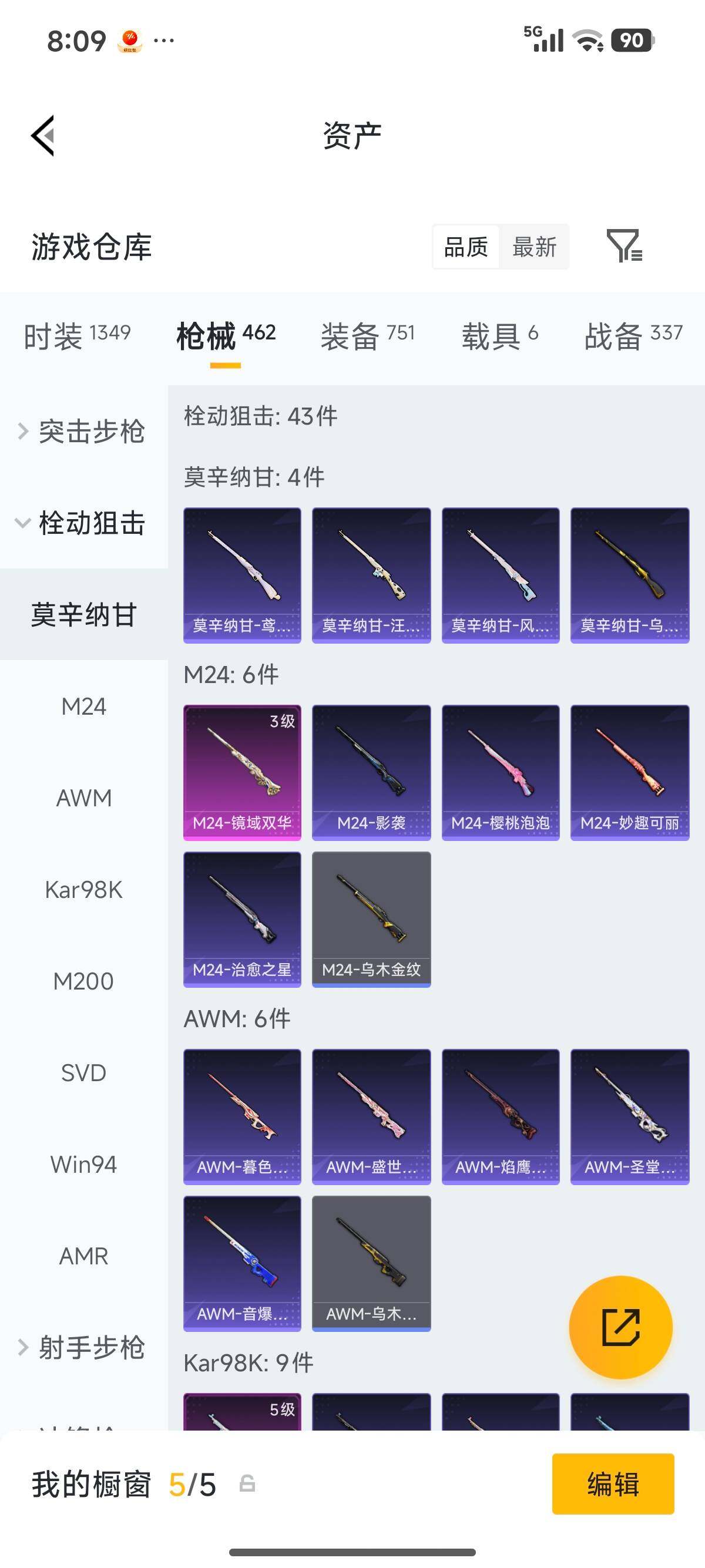The image size is (705, 1568).
Task: Switch to the 时装 tab
Action: [78, 335]
